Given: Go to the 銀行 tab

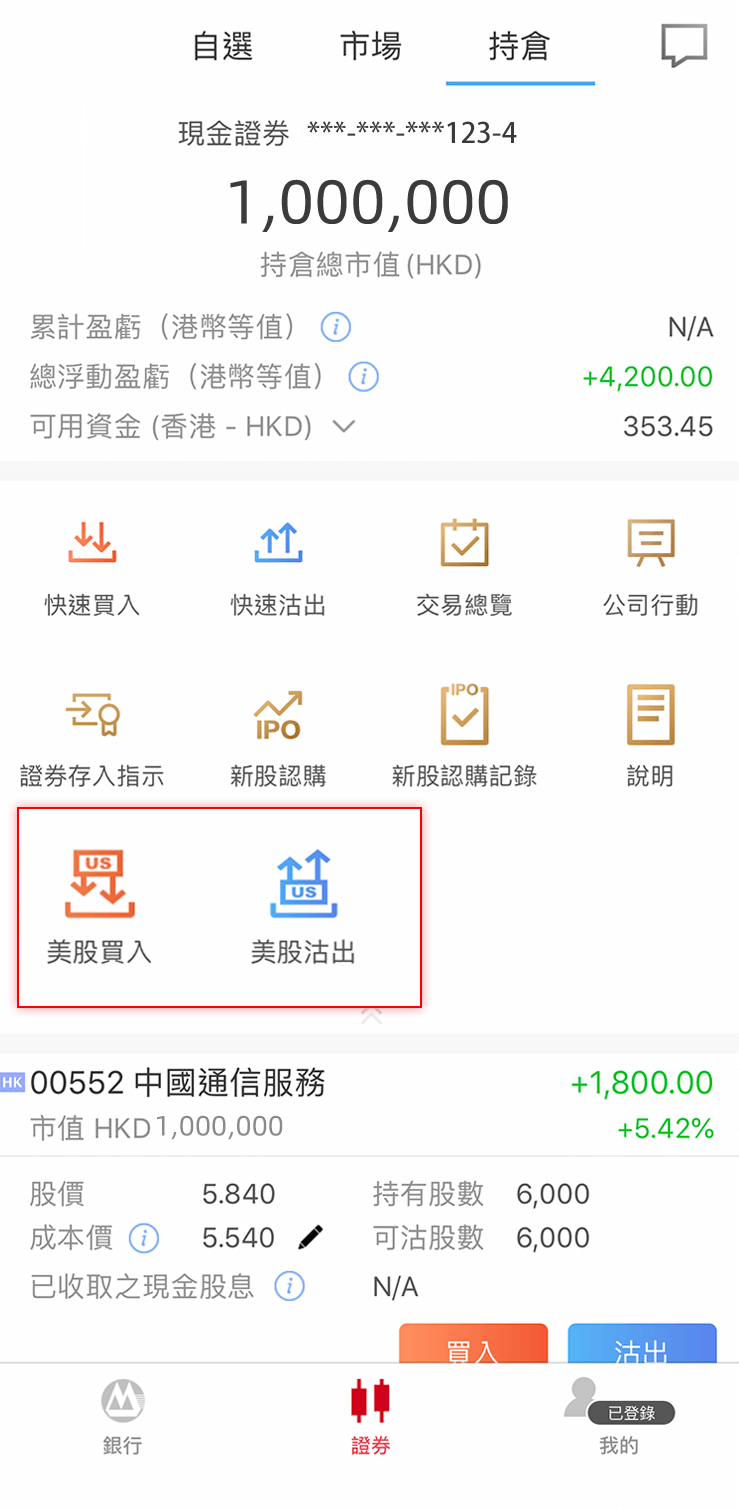Looking at the screenshot, I should (x=122, y=1416).
